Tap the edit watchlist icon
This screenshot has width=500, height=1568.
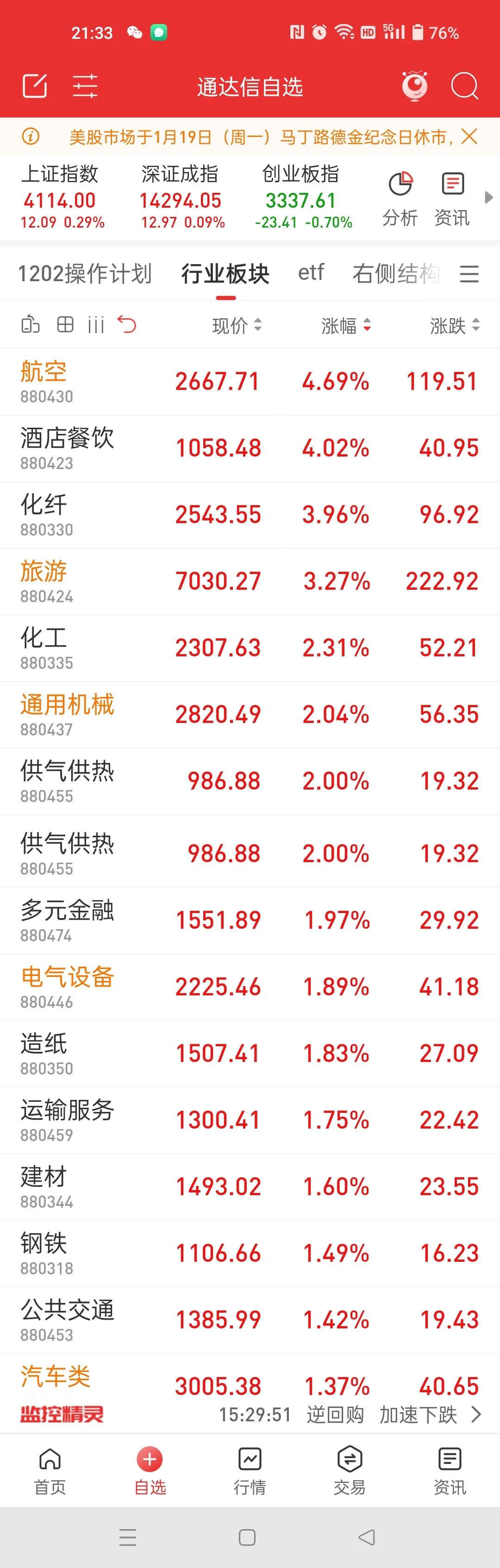coord(35,86)
